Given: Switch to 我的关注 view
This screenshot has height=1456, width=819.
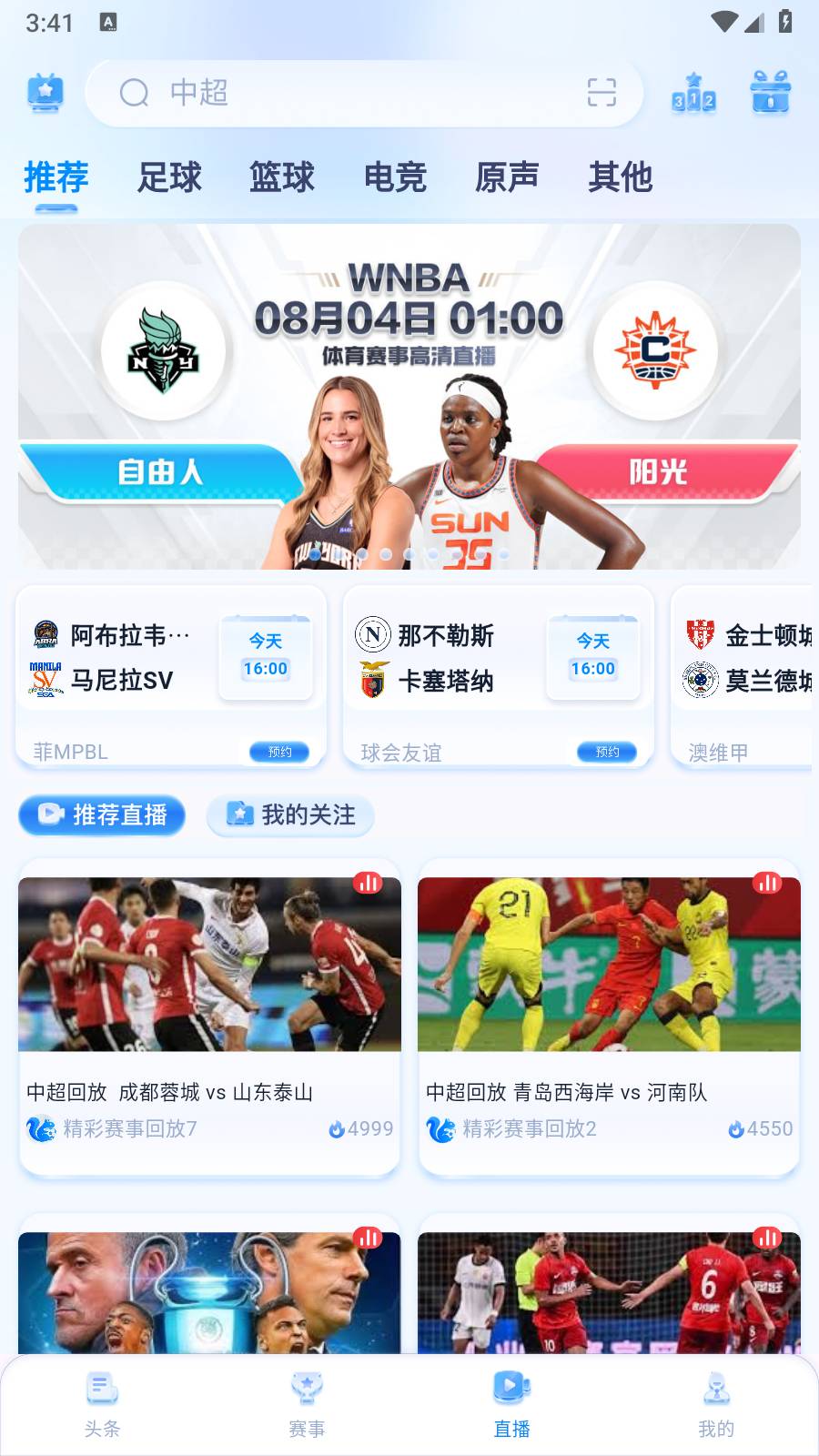Looking at the screenshot, I should (x=290, y=815).
